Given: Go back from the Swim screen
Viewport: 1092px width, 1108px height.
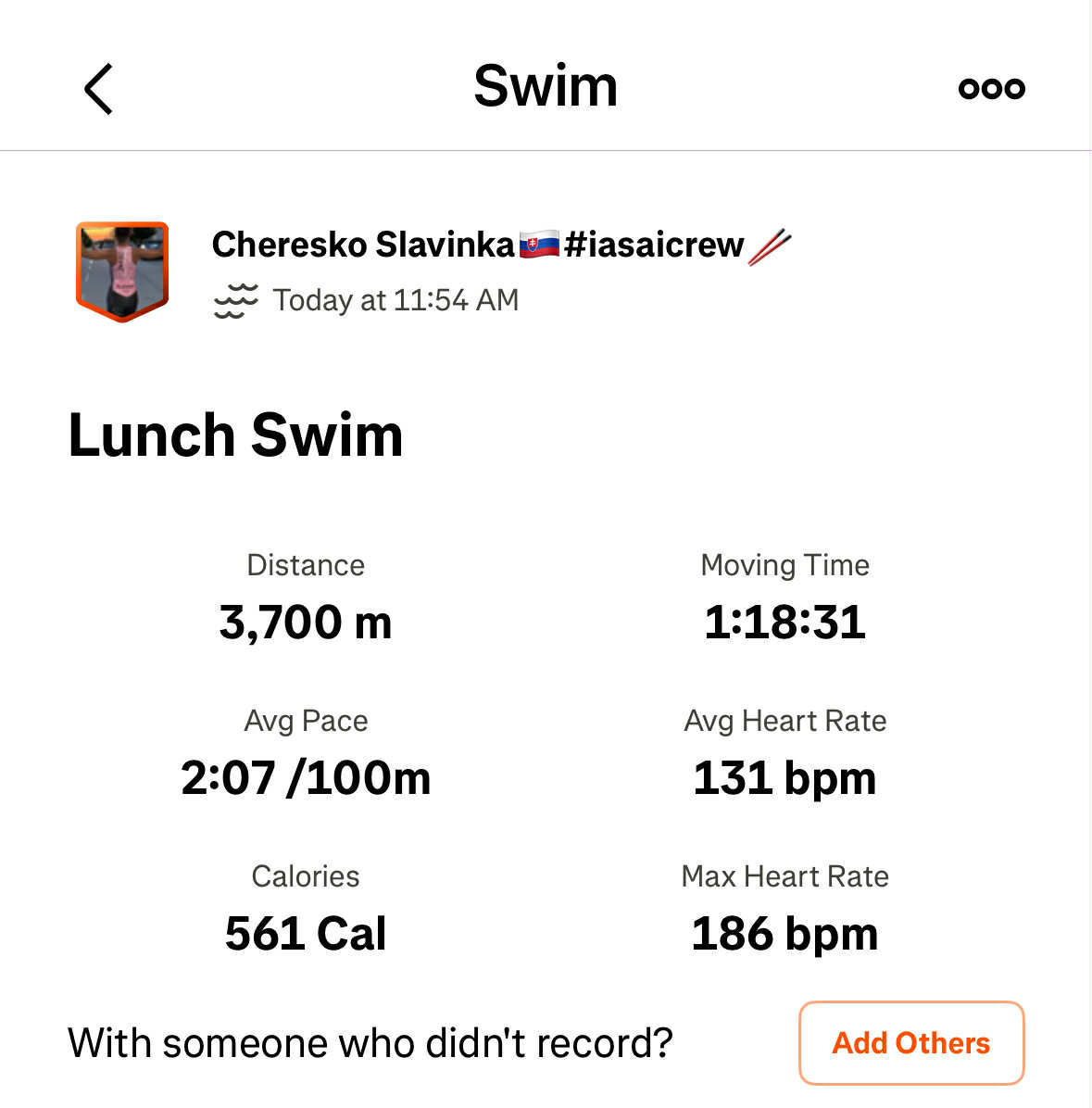Looking at the screenshot, I should click(98, 89).
